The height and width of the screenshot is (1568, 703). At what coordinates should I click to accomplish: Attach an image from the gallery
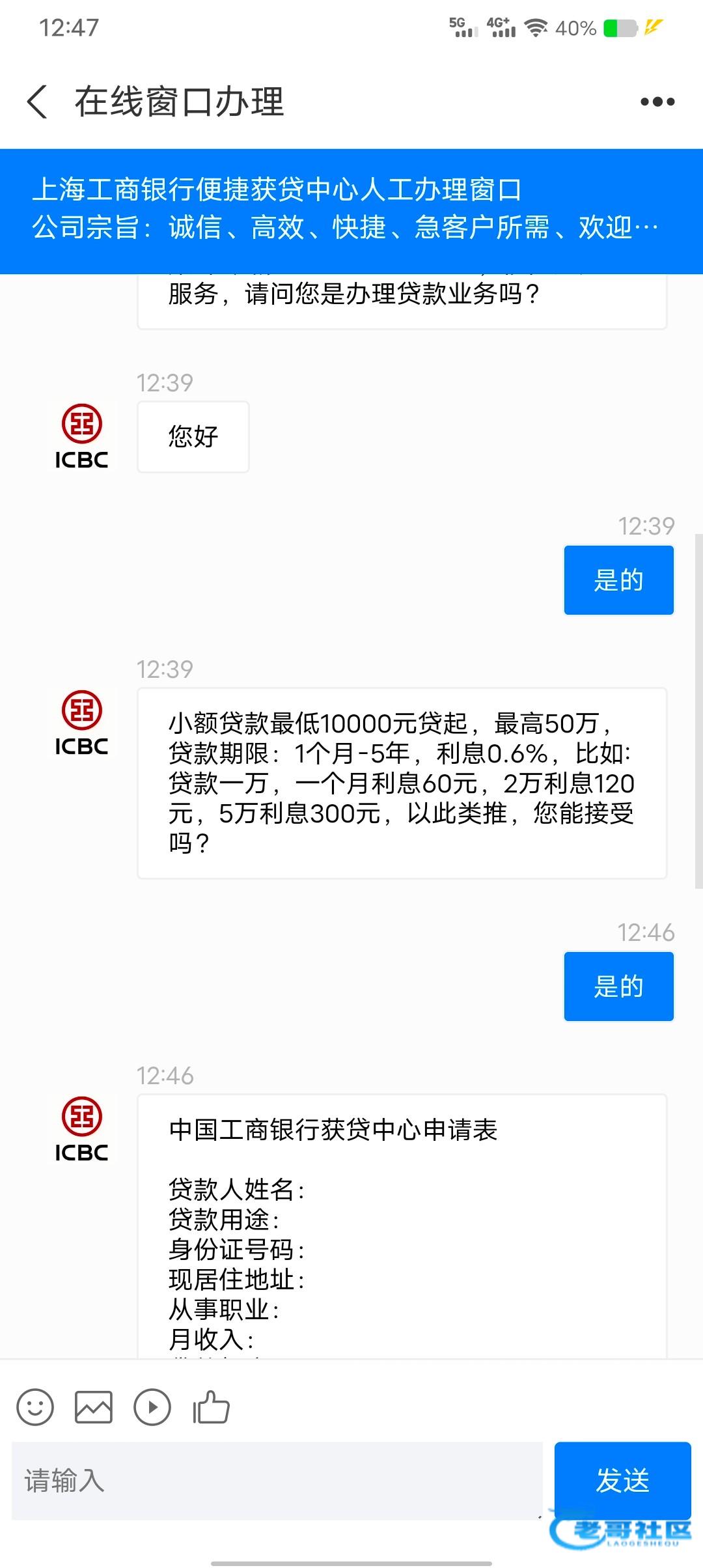coord(94,1407)
